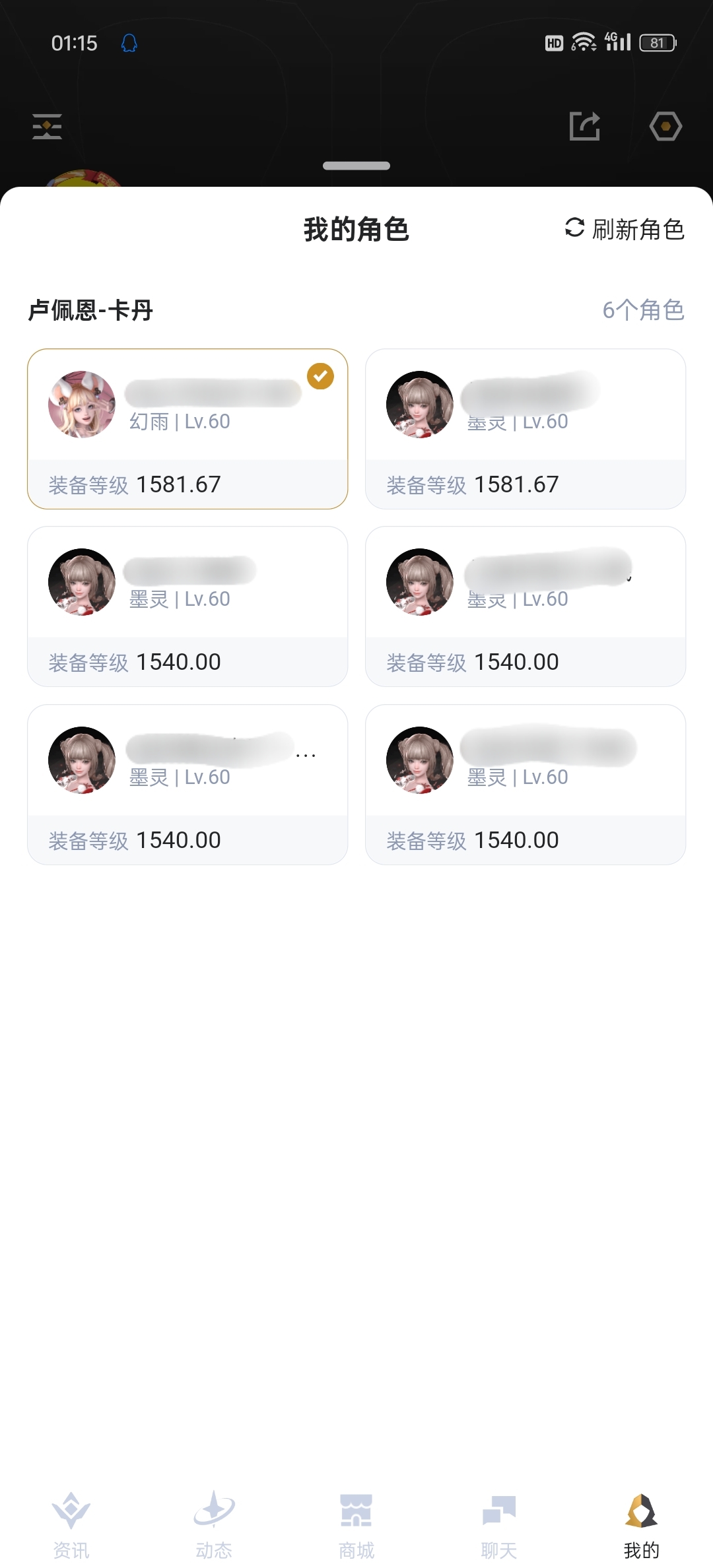
Task: Tap the share icon at top
Action: point(585,125)
